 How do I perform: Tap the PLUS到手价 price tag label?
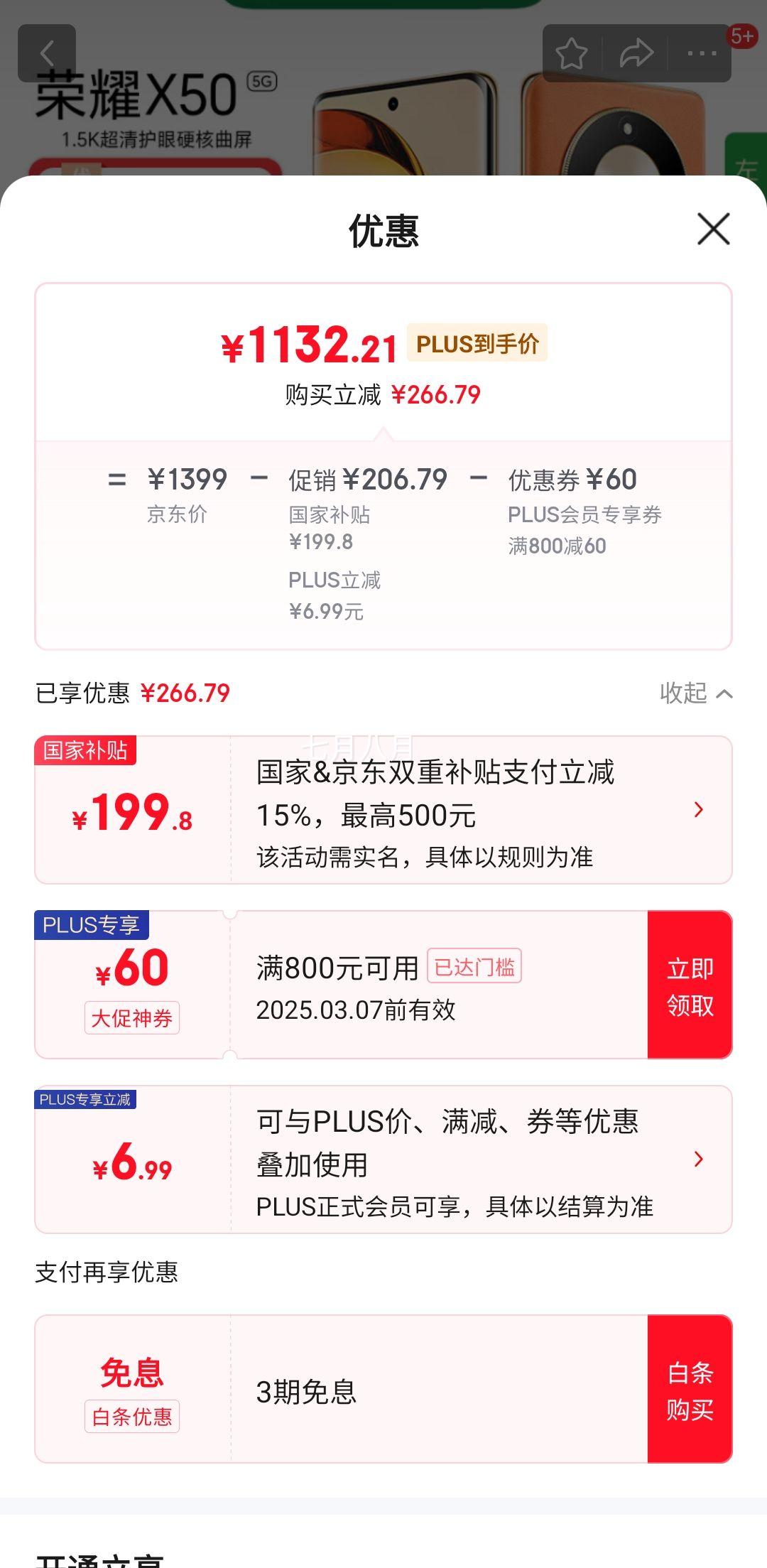pos(479,343)
